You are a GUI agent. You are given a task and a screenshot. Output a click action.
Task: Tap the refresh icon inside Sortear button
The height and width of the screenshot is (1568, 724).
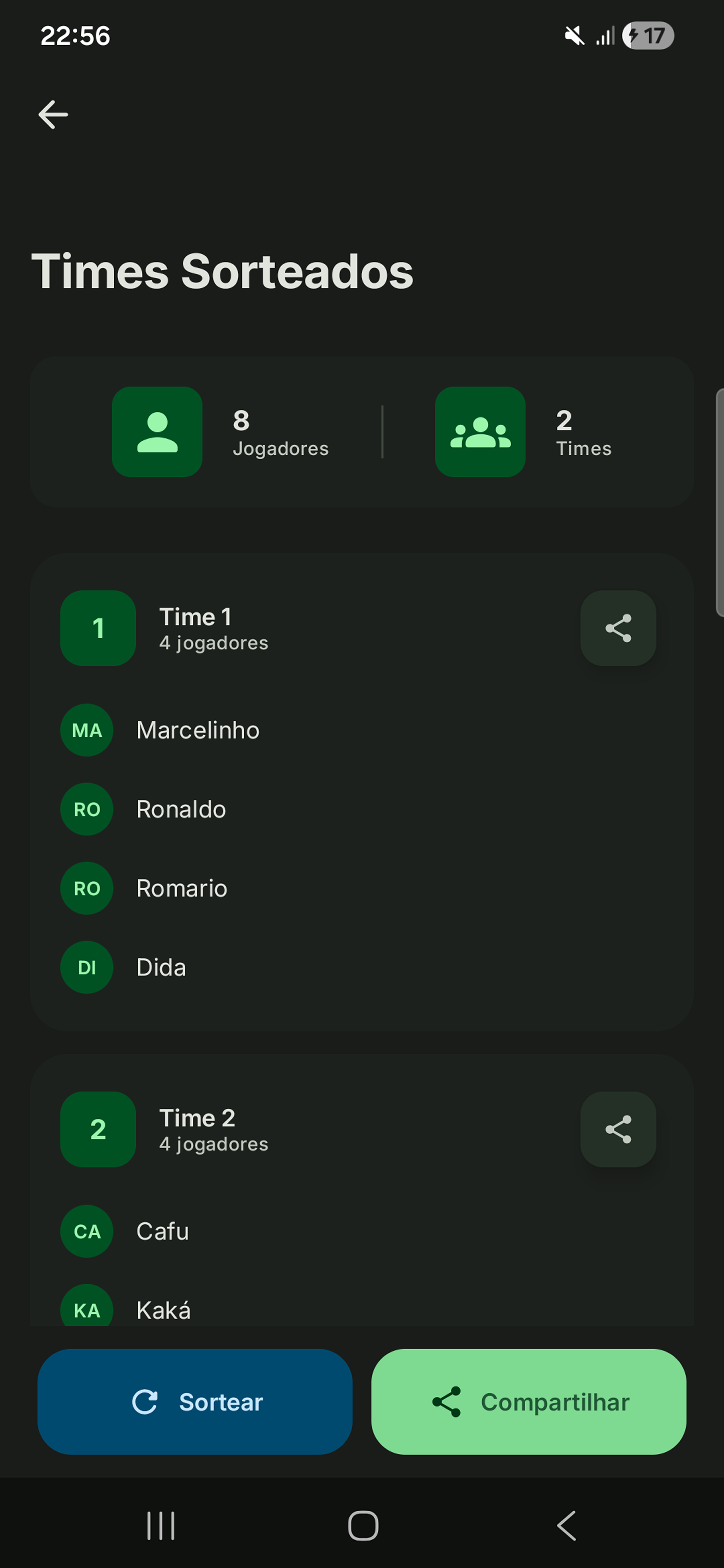tap(146, 1402)
